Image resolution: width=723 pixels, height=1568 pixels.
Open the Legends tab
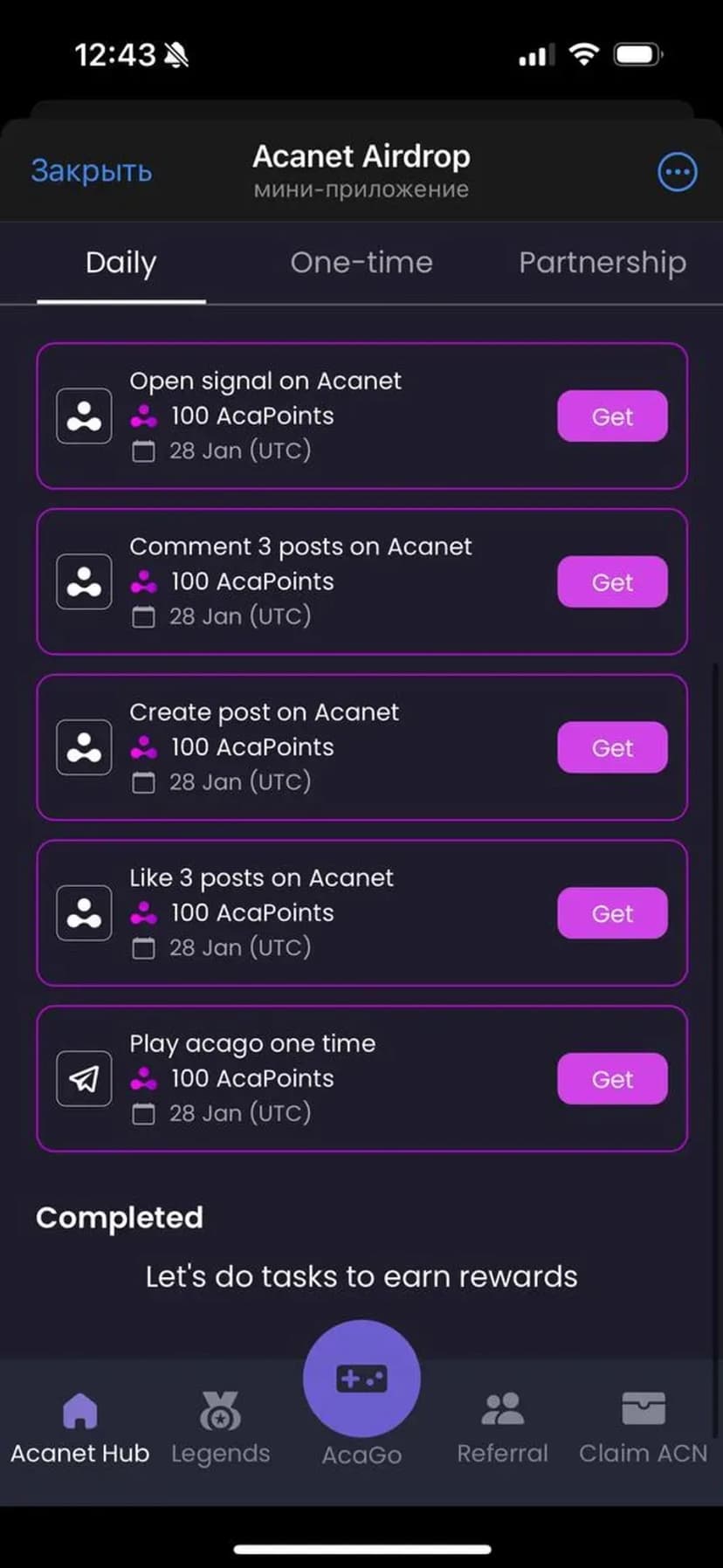220,1428
